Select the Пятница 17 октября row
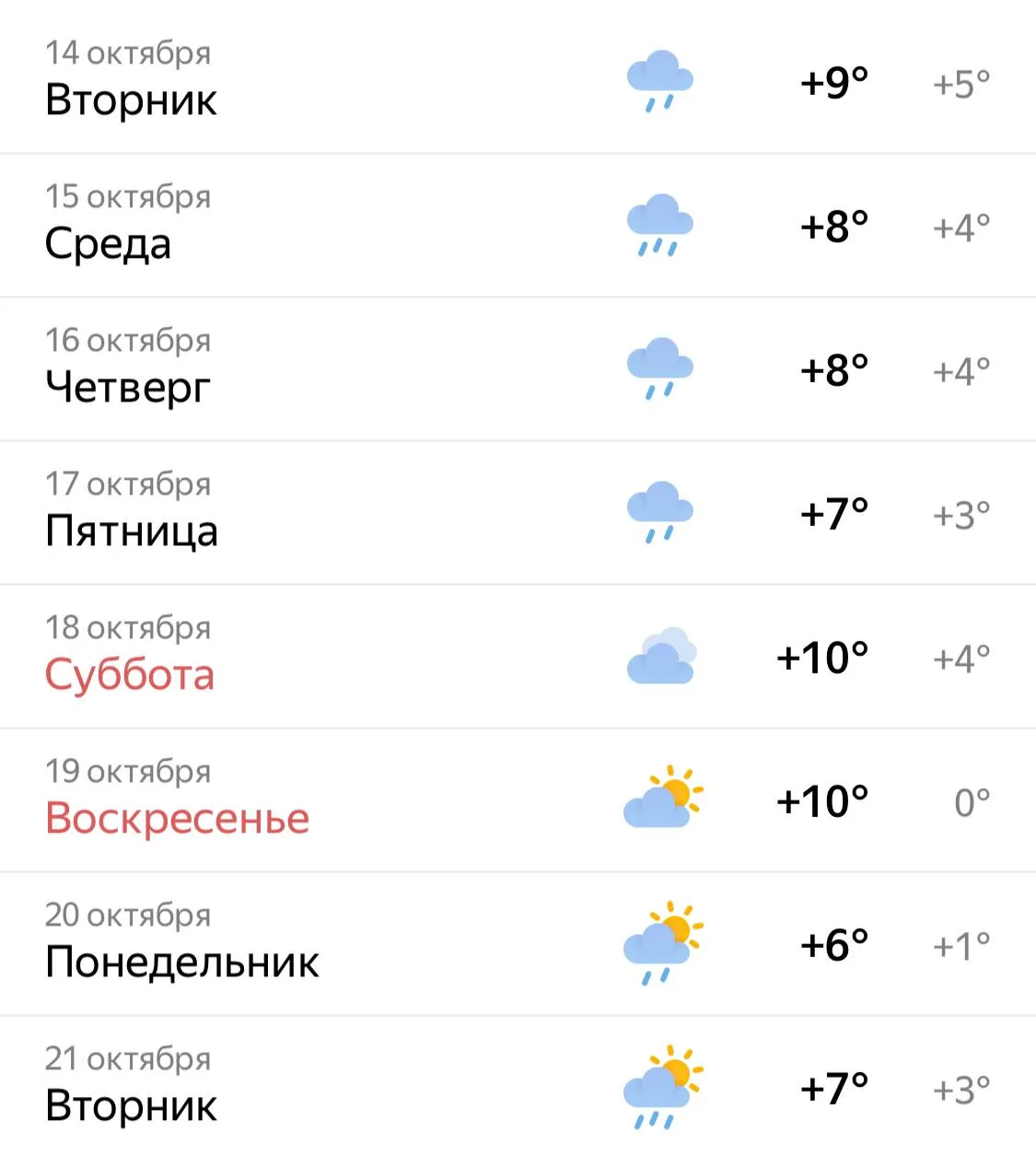 click(516, 512)
